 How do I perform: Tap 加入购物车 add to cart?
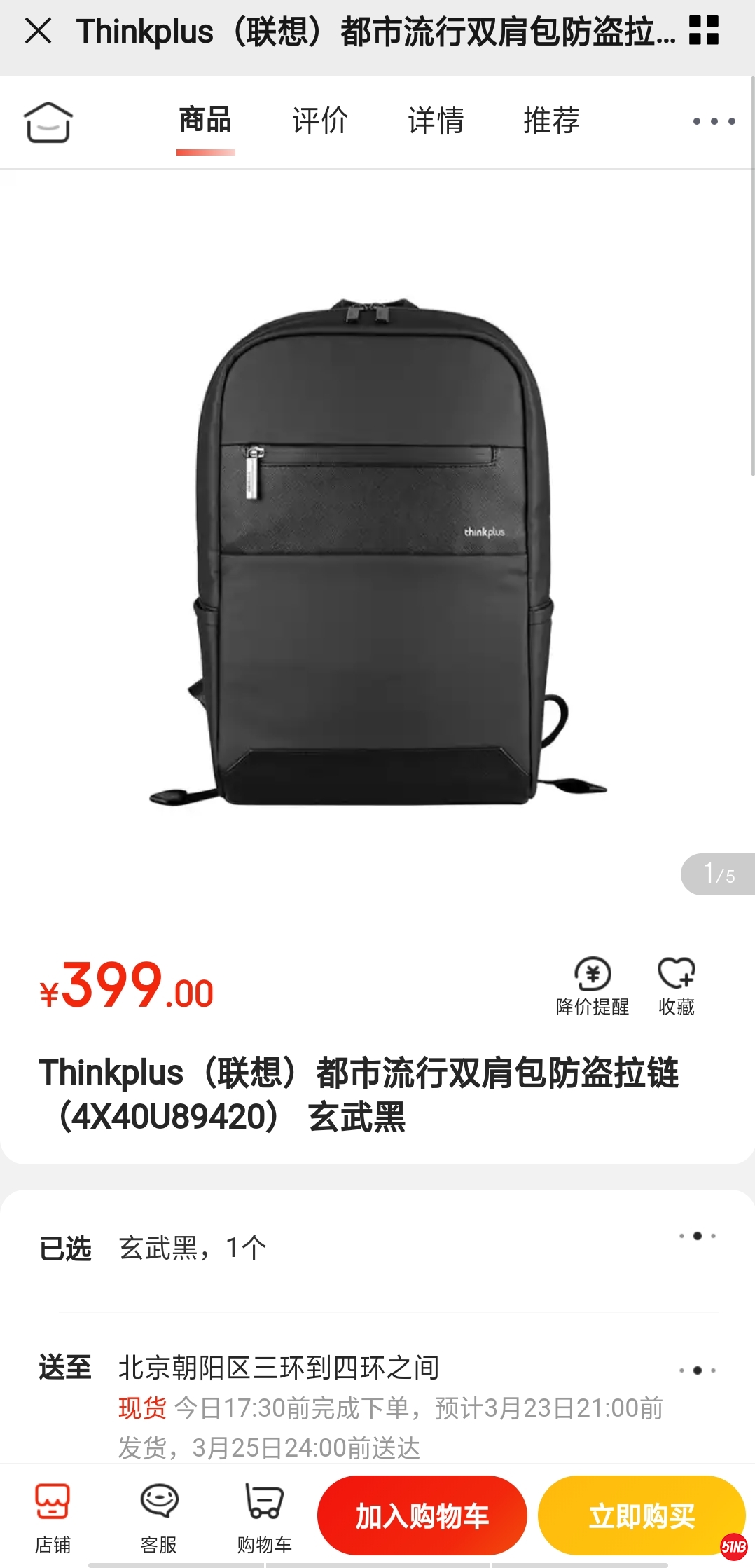click(x=422, y=1516)
